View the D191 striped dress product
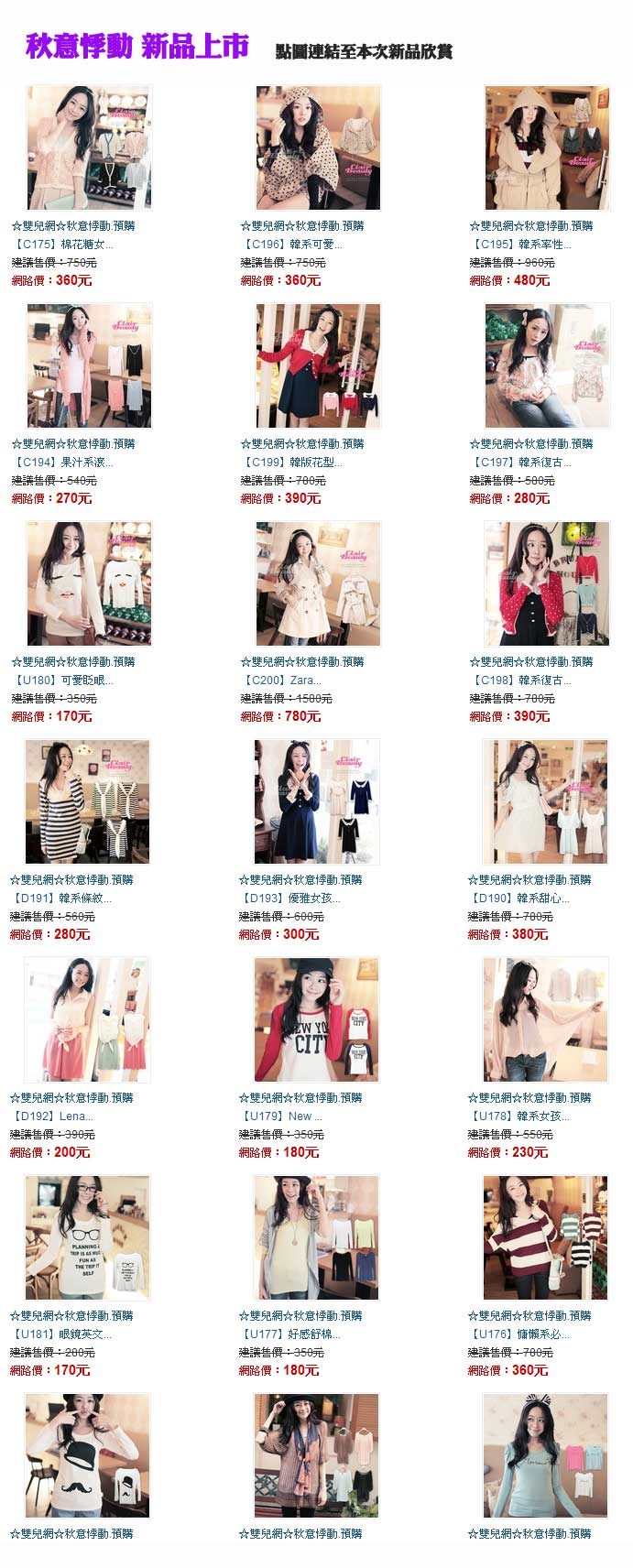 pos(87,802)
